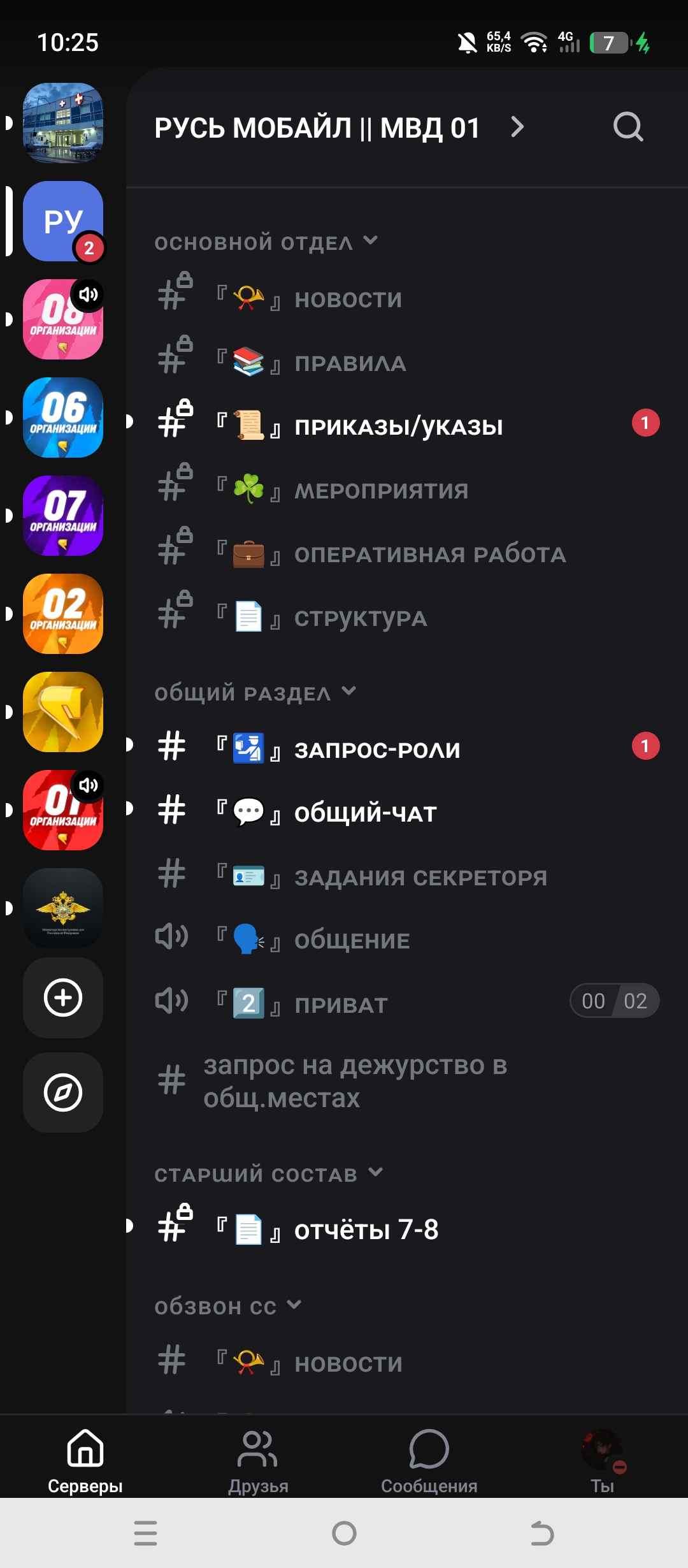Image resolution: width=688 pixels, height=1568 pixels.
Task: Open the ОБЩИЙ-ЧАТ channel
Action: (x=408, y=812)
